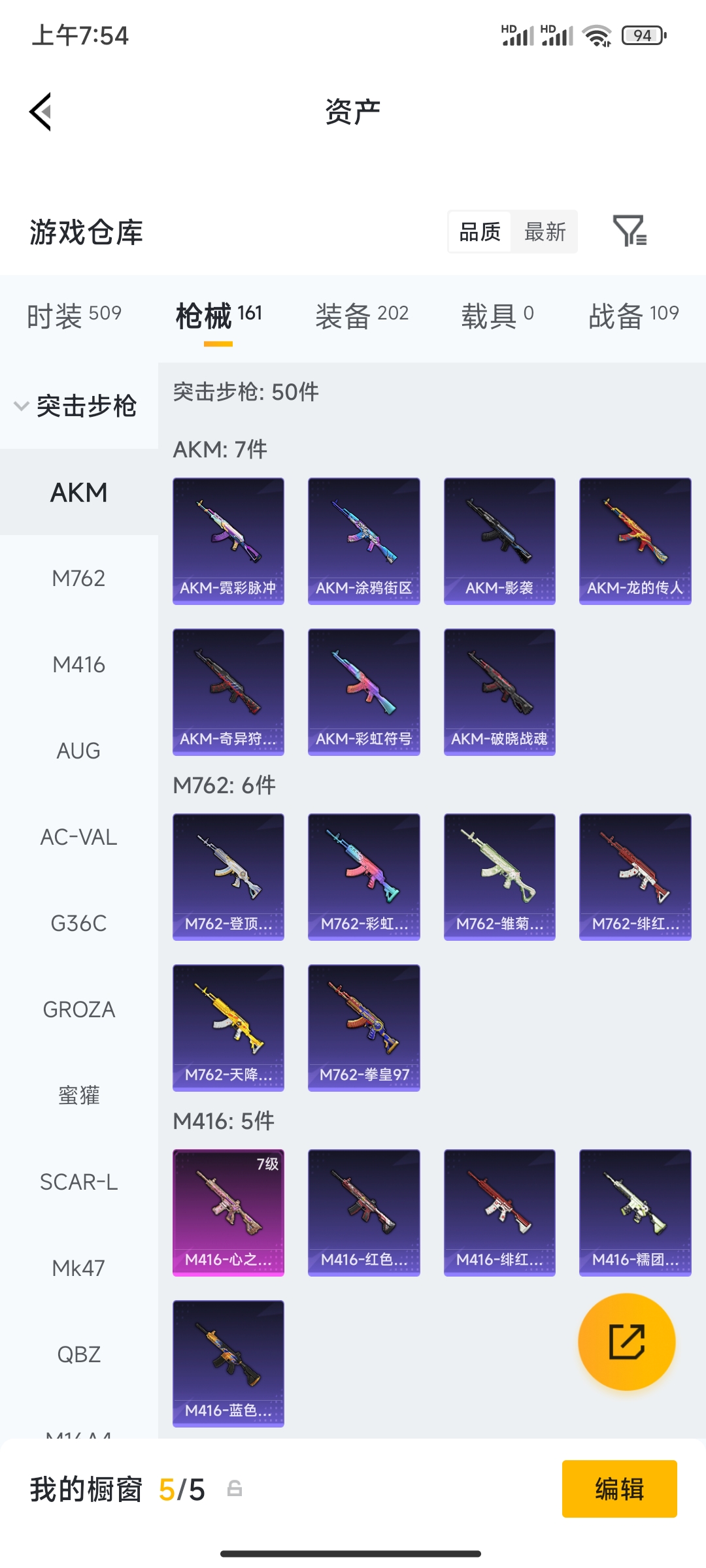Screen dimensions: 706x1568
Task: Open the 载具 tab
Action: coord(497,316)
